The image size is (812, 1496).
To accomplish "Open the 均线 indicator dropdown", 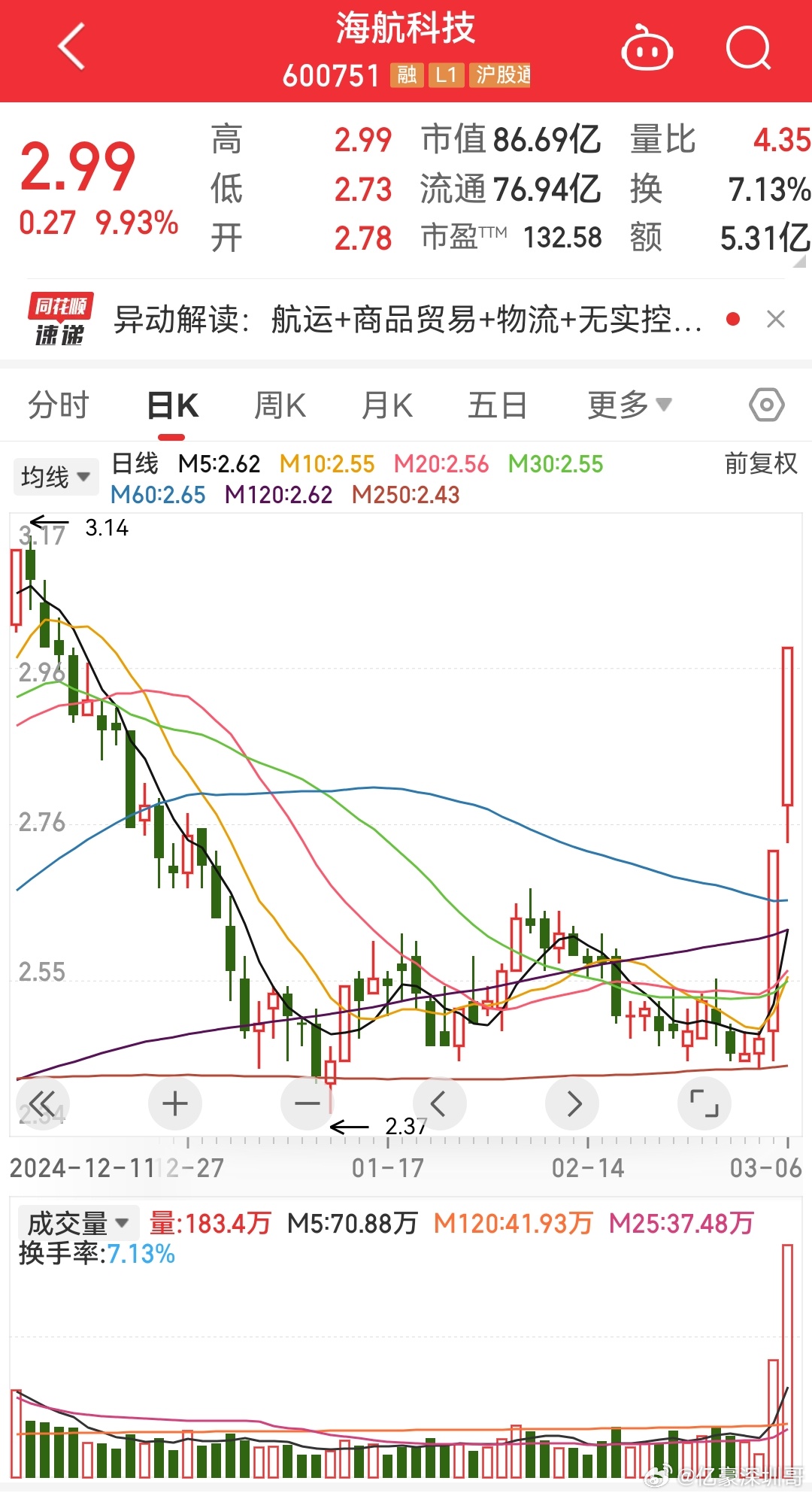I will tap(56, 476).
